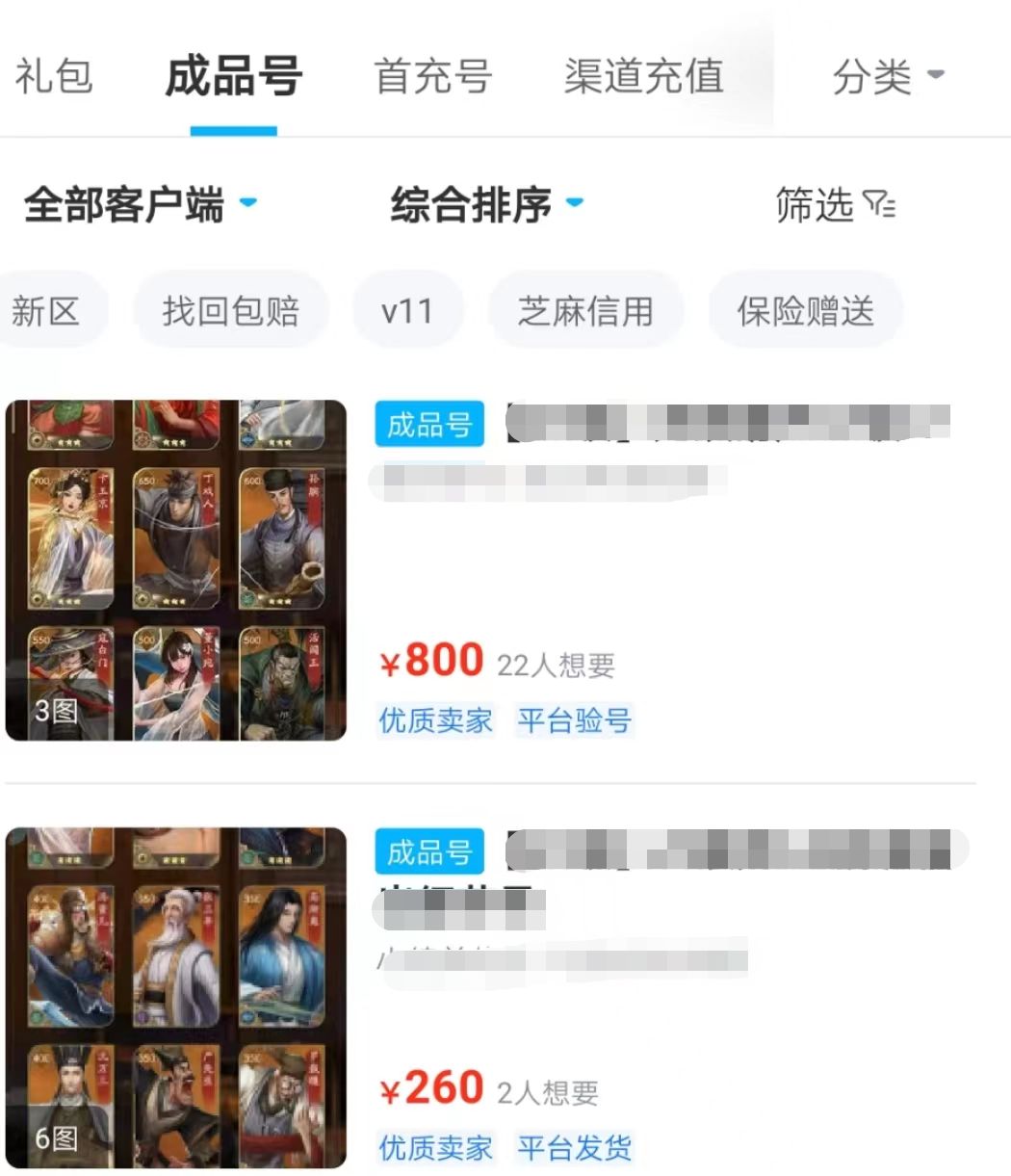
Task: Apply the 找回包赔 filter chip
Action: click(231, 311)
